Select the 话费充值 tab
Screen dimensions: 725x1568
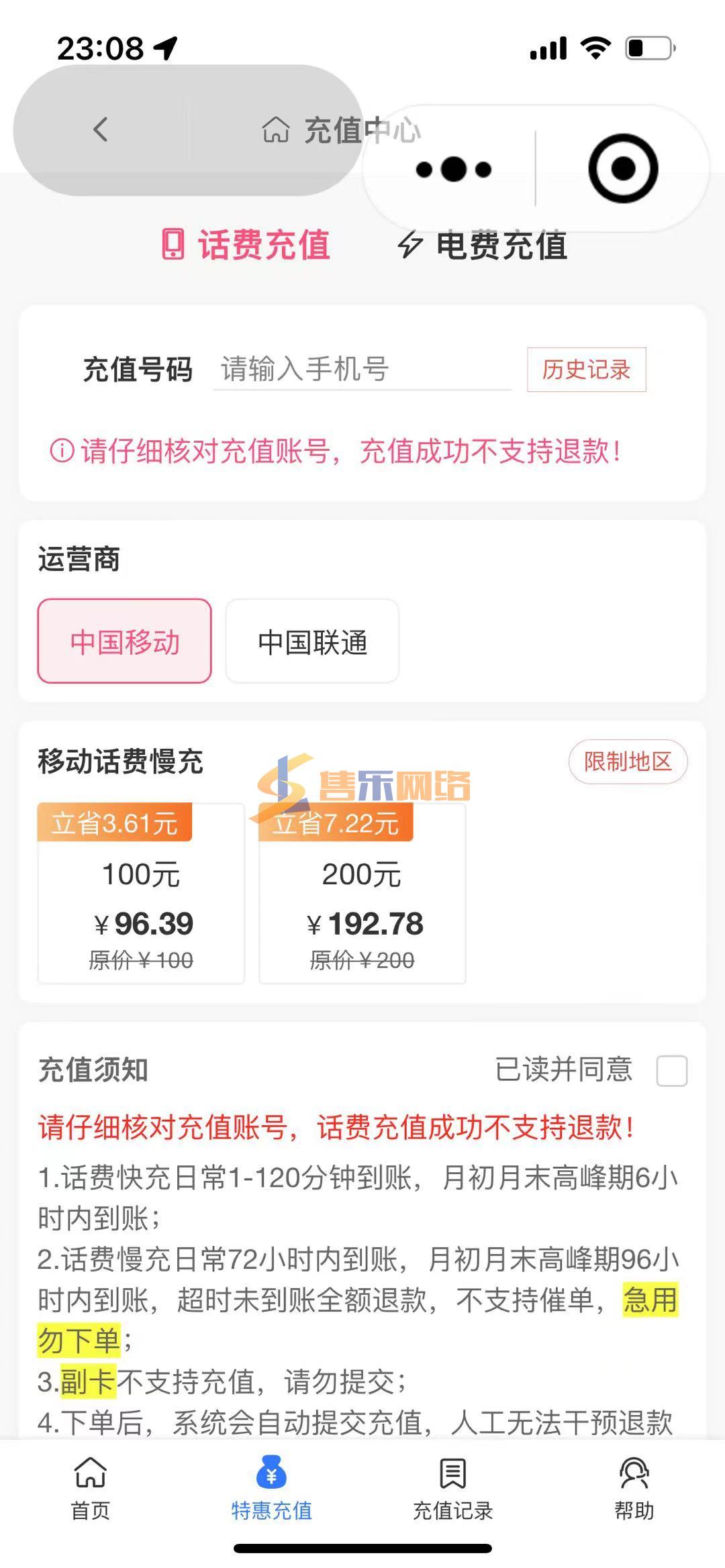click(246, 245)
